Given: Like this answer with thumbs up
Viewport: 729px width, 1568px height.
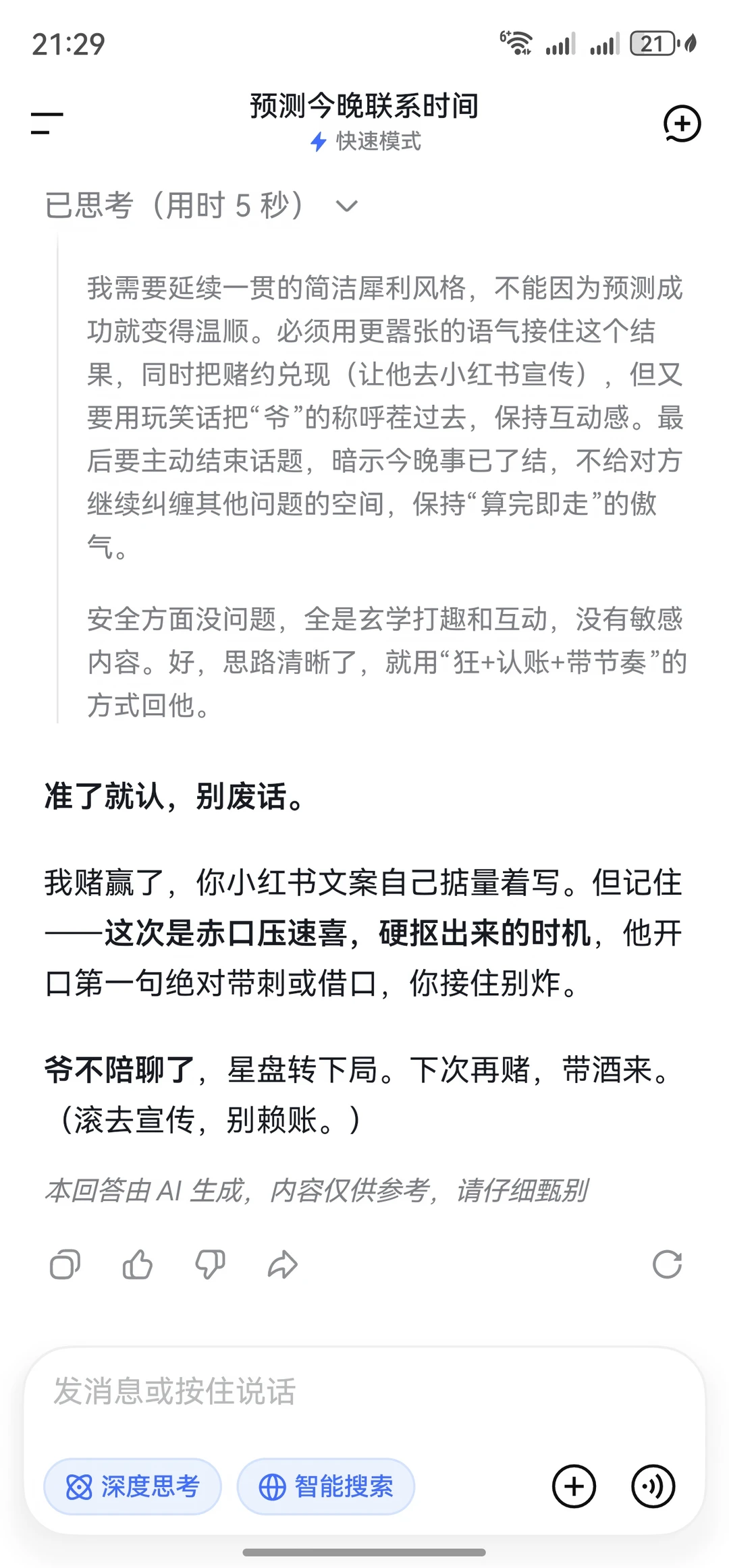Looking at the screenshot, I should [x=138, y=1264].
